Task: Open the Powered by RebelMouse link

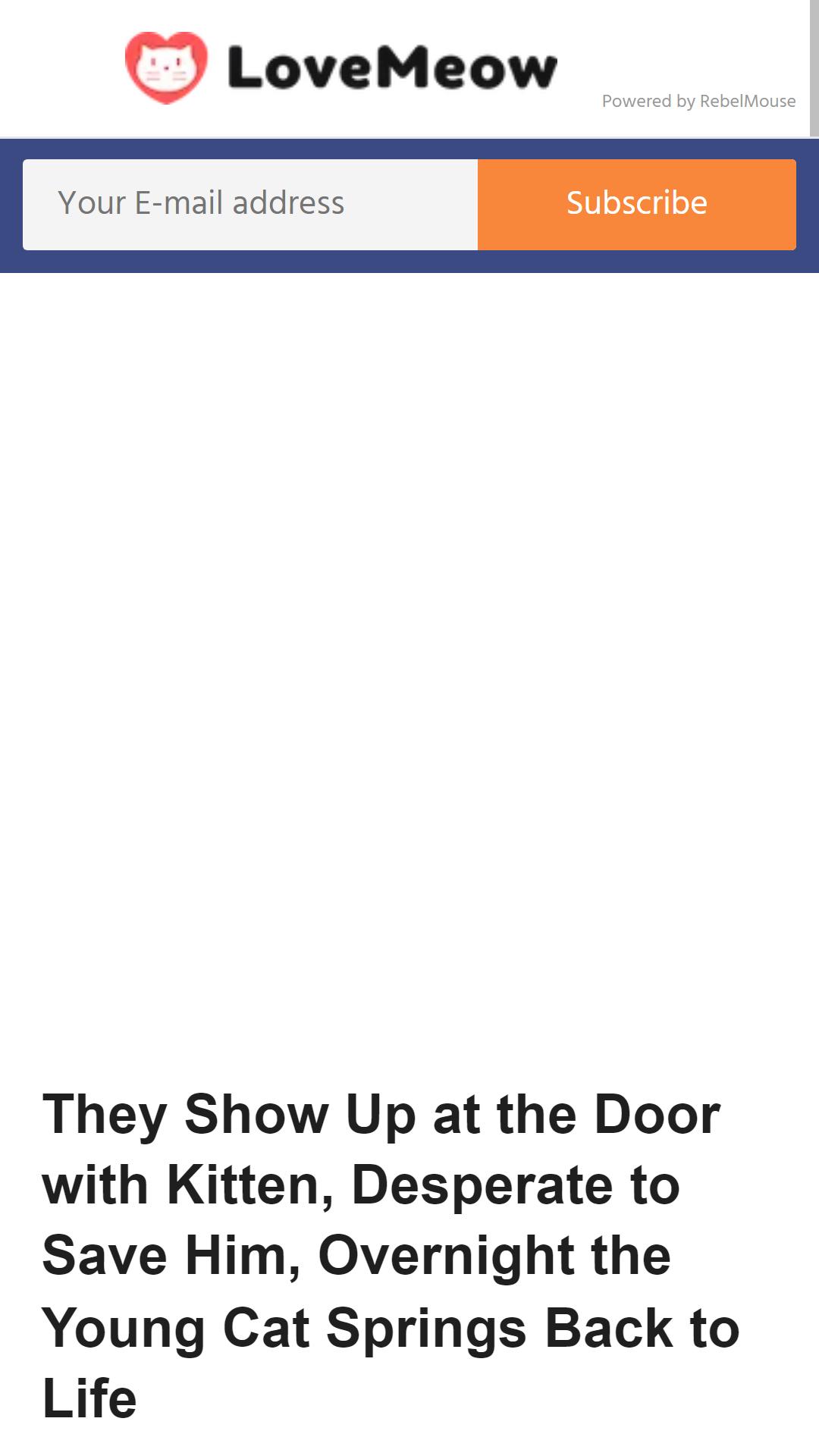Action: [698, 101]
